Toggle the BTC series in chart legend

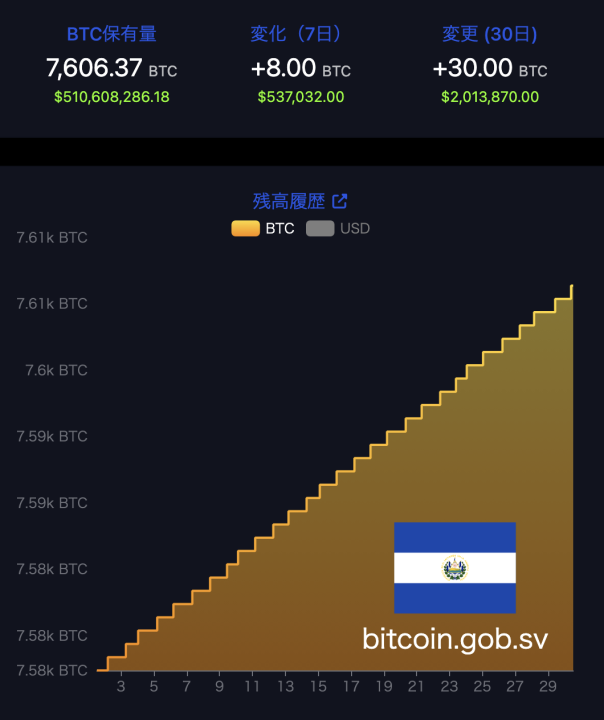(262, 228)
